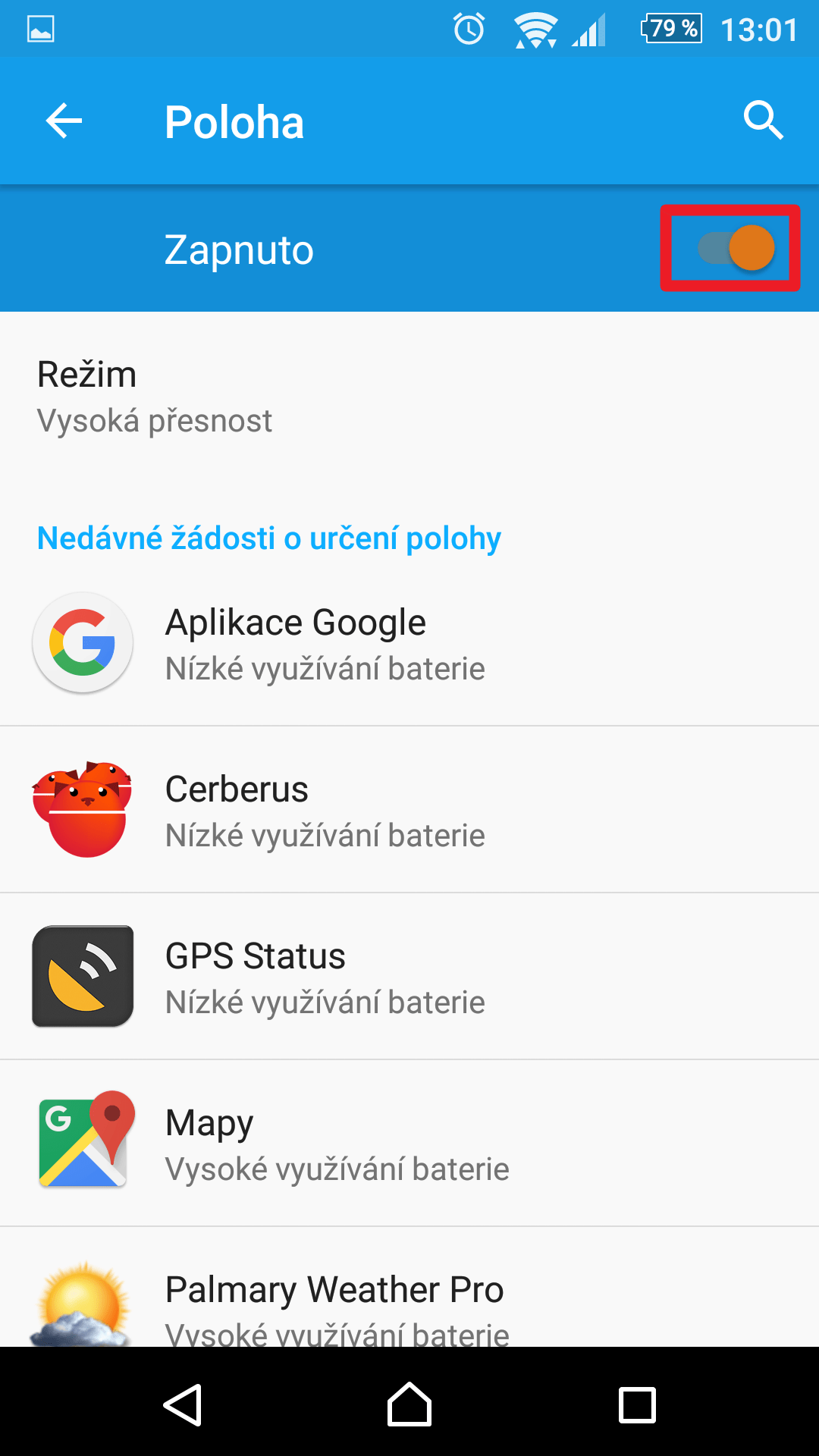Open the search icon in Poloha
The width and height of the screenshot is (819, 1456).
point(763,121)
